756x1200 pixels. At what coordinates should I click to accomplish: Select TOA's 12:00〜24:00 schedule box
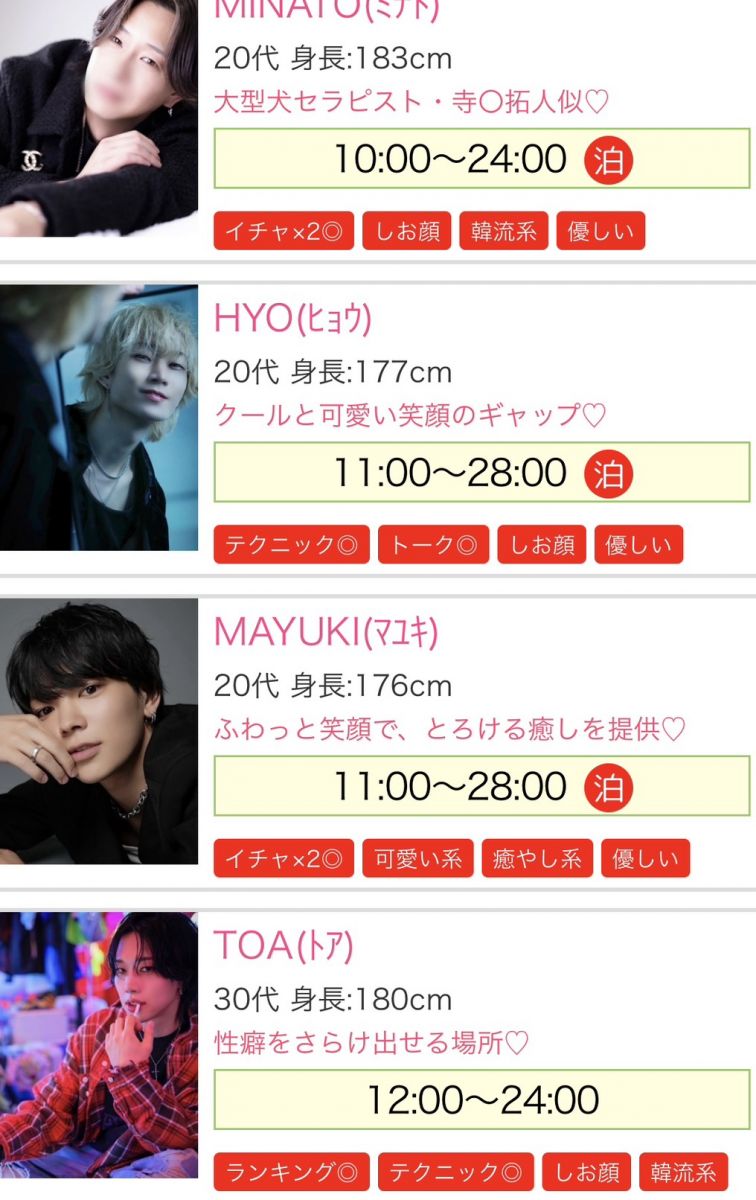[481, 1099]
